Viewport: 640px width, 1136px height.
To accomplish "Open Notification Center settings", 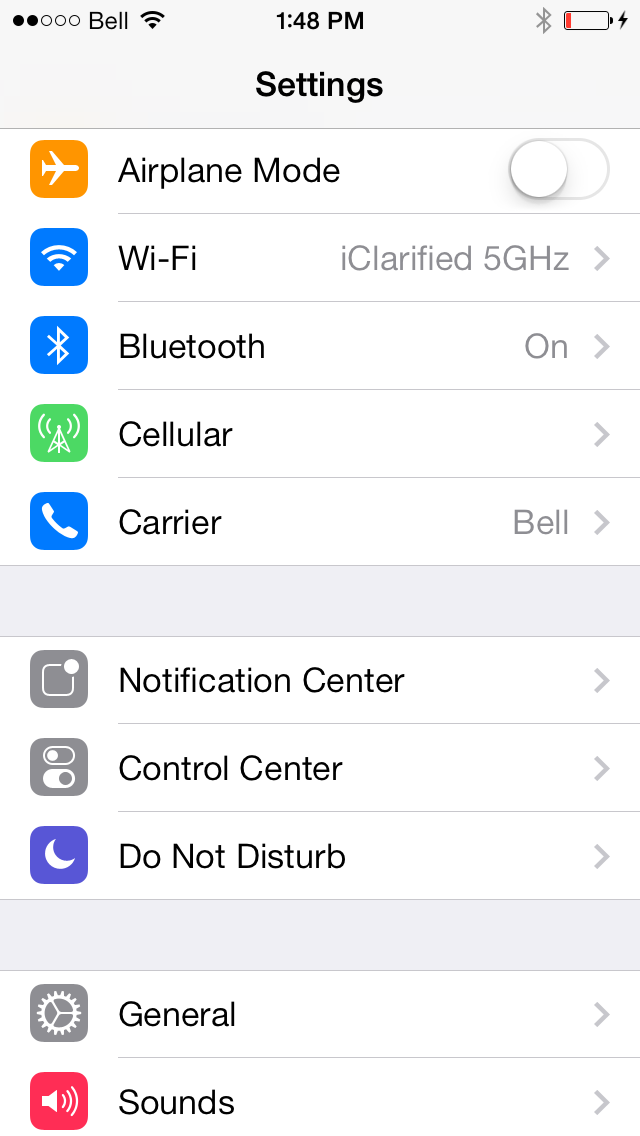I will click(x=320, y=680).
